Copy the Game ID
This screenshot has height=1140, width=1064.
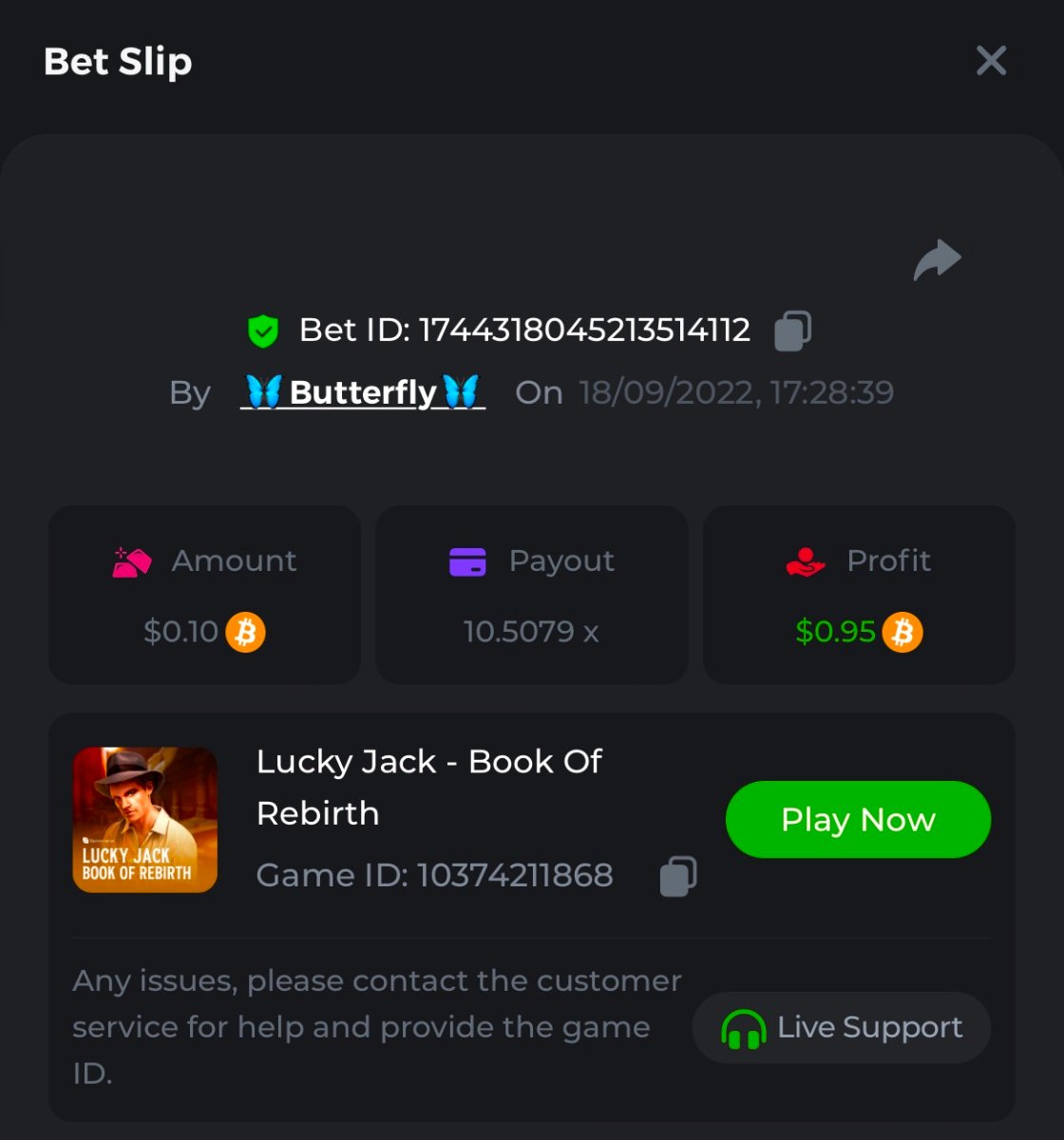677,876
